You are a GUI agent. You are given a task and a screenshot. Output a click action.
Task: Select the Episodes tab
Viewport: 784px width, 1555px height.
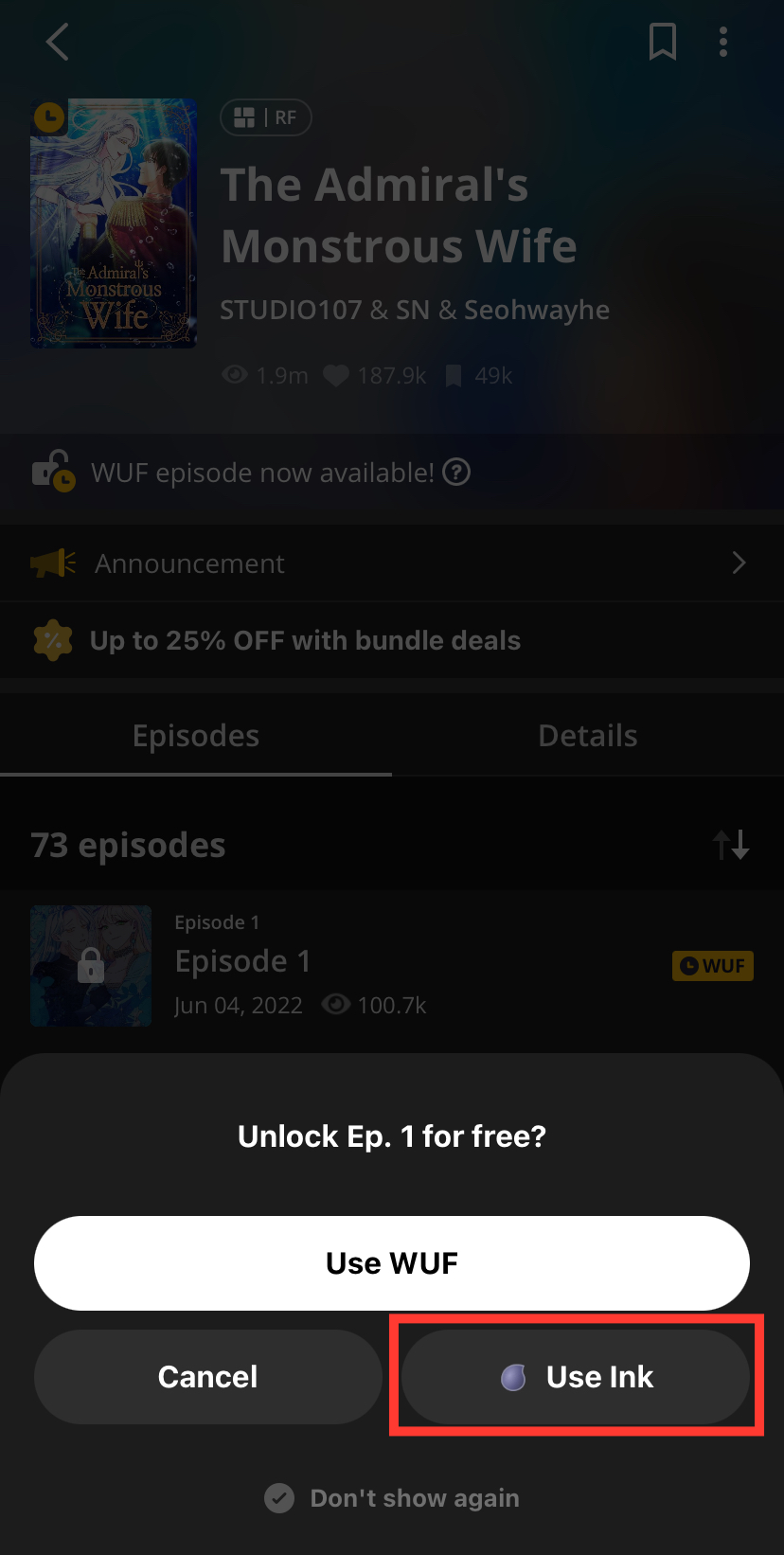(x=196, y=736)
